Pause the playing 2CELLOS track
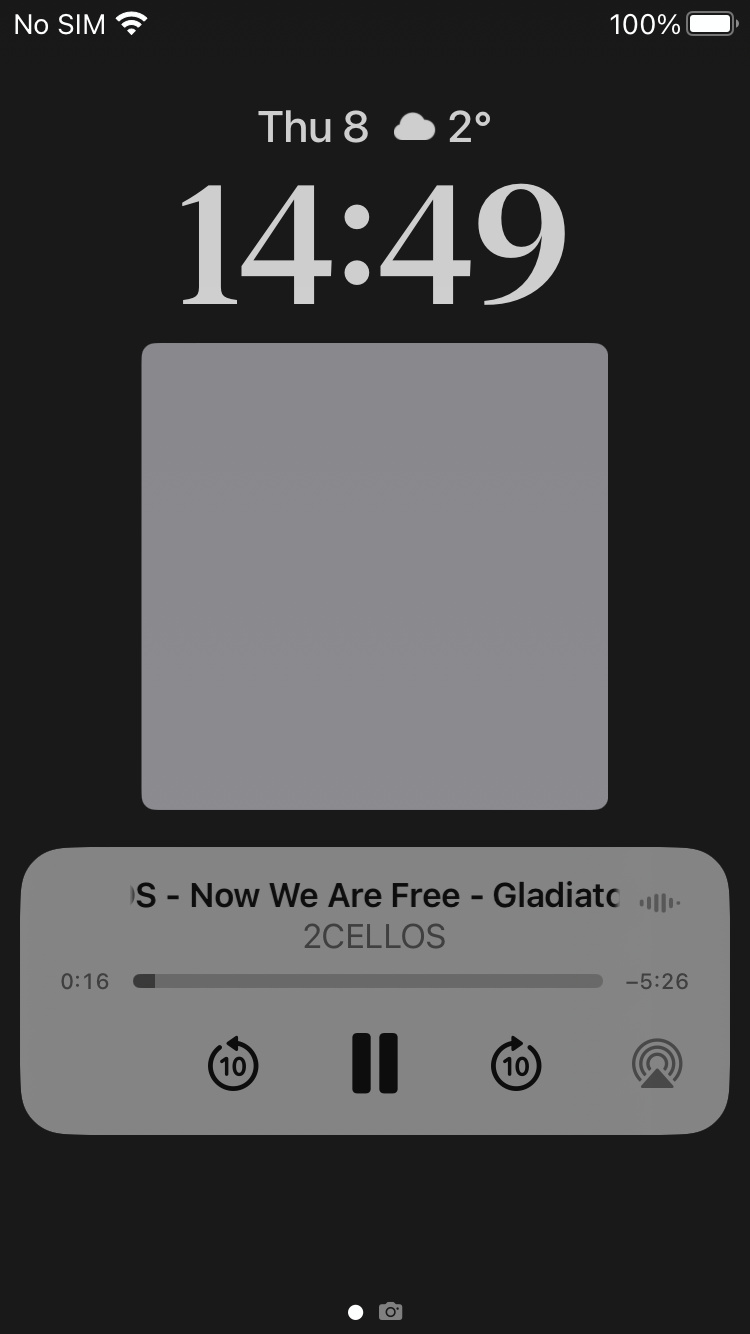This screenshot has width=750, height=1334. (375, 1063)
